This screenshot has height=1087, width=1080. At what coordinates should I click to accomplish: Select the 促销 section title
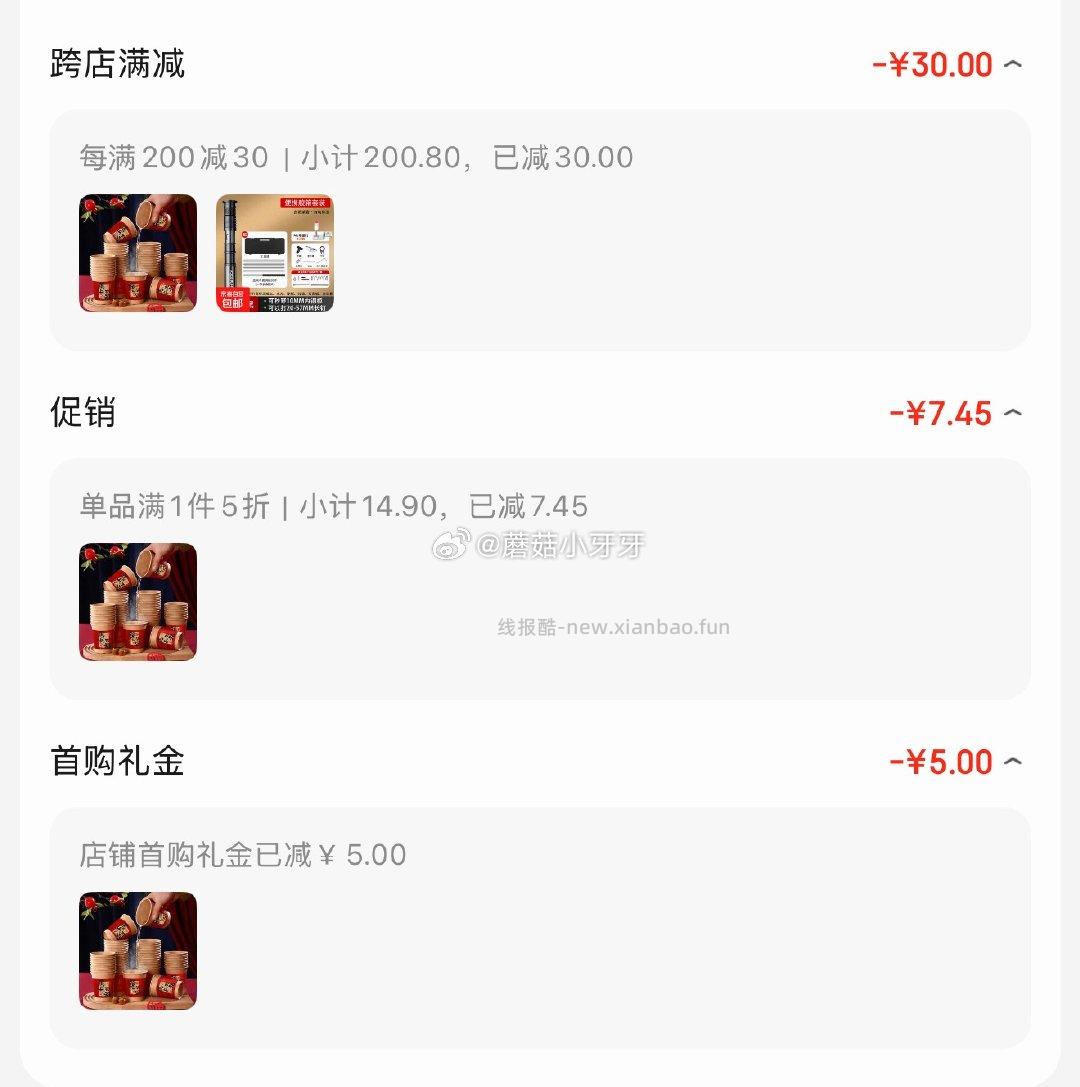tap(80, 413)
